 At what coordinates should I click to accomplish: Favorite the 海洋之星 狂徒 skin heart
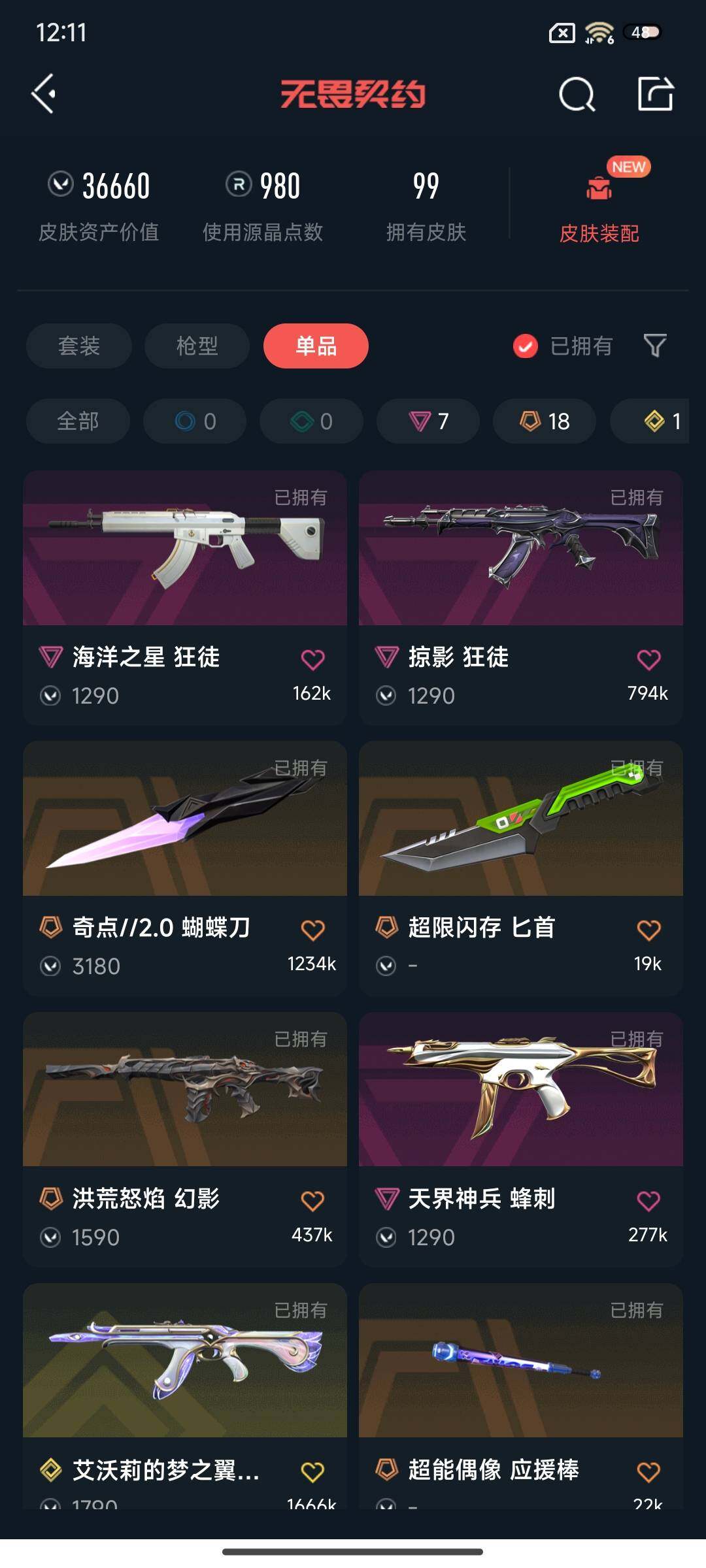click(314, 658)
